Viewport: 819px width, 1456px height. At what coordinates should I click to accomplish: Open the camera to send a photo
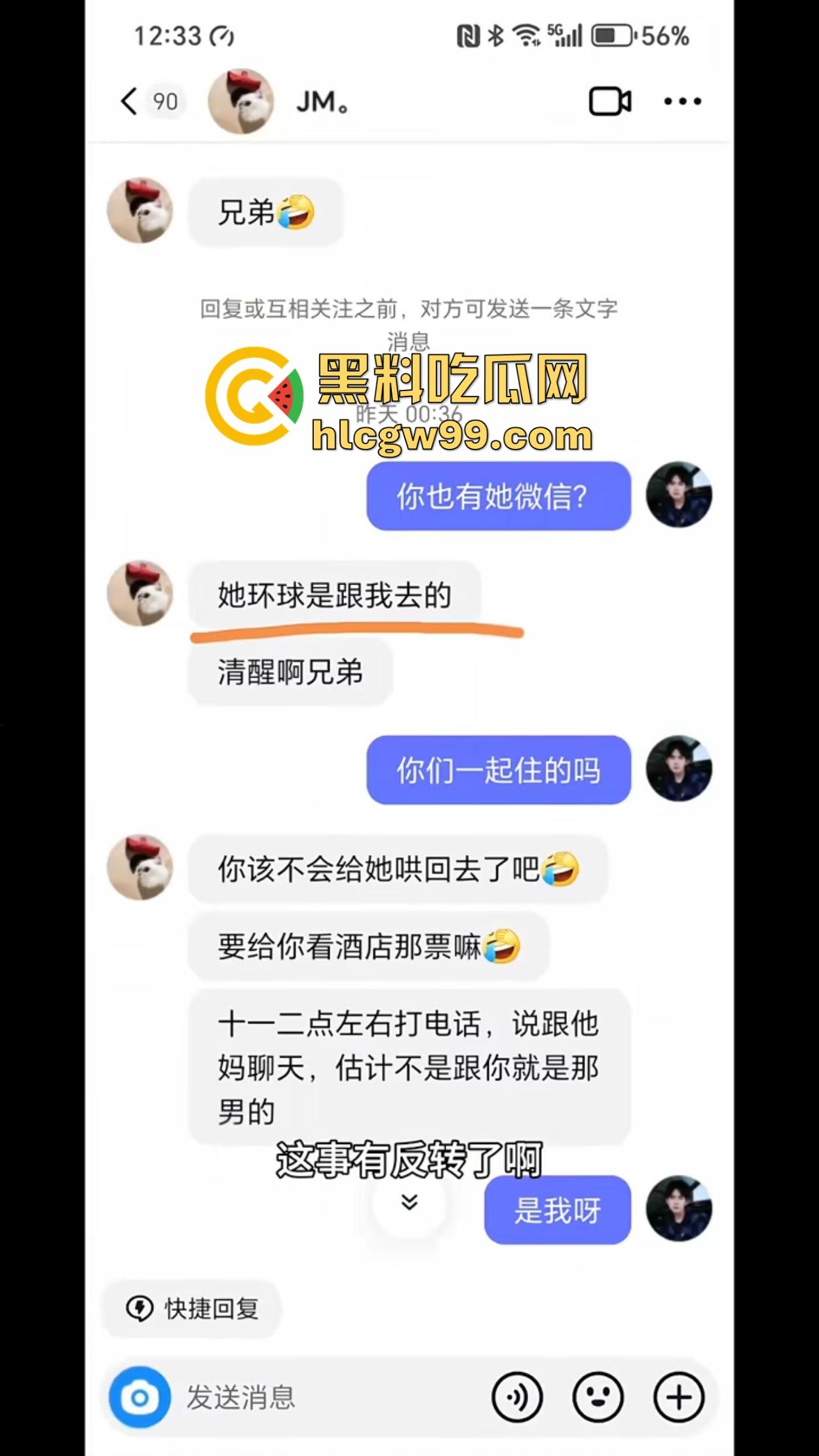coord(140,1398)
